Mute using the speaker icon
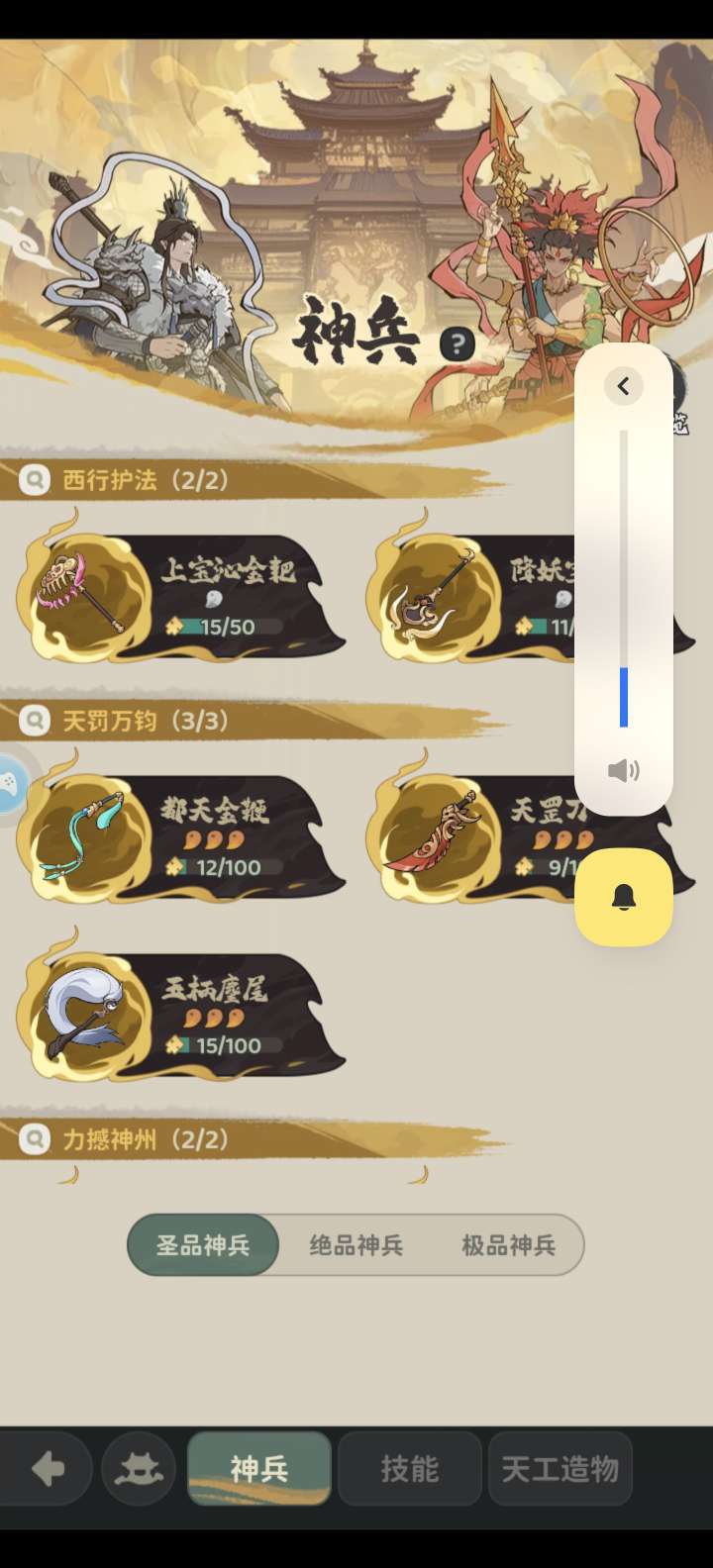 (624, 770)
